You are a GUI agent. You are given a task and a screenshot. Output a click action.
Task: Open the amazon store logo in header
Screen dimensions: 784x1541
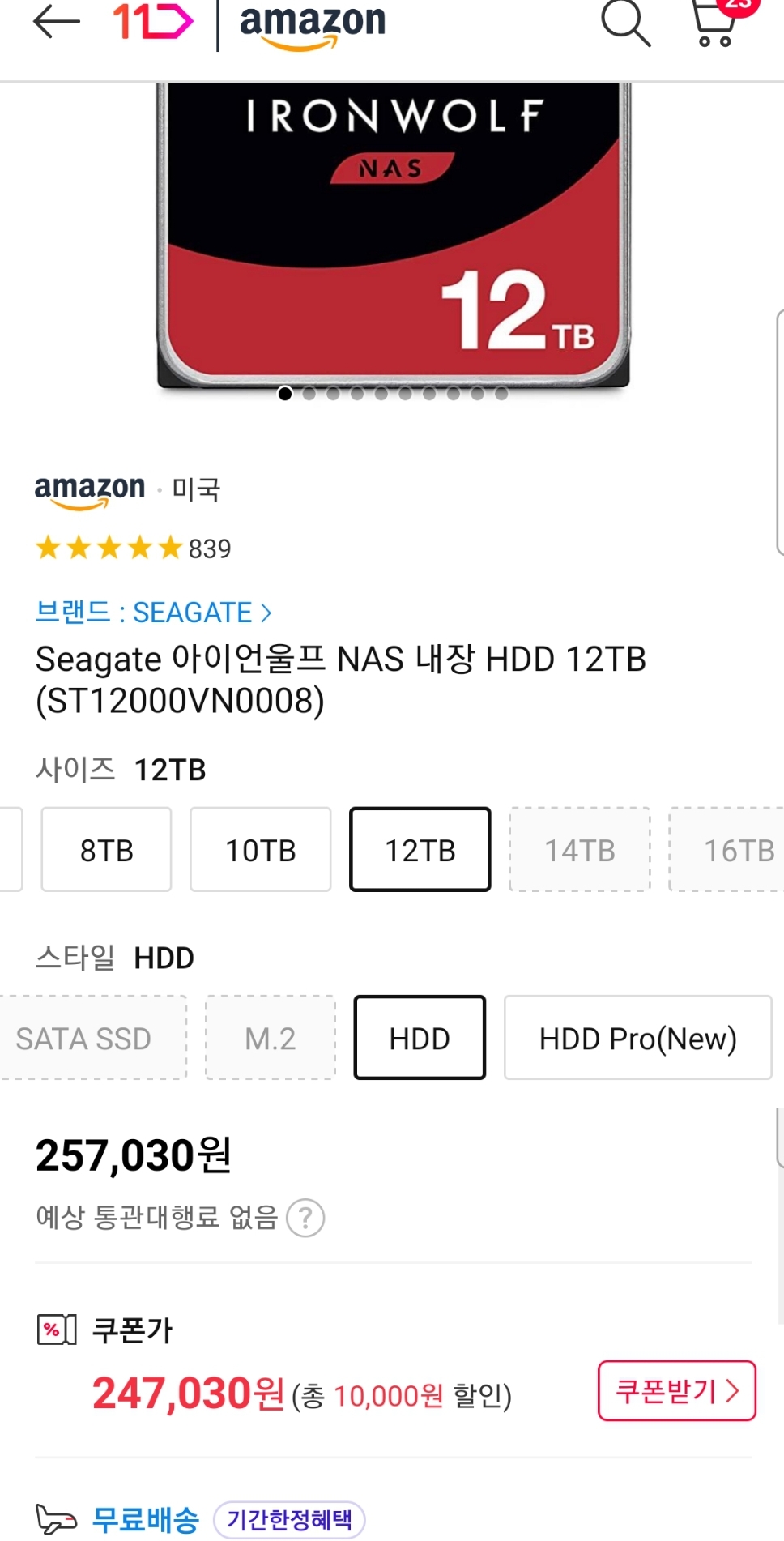tap(312, 24)
